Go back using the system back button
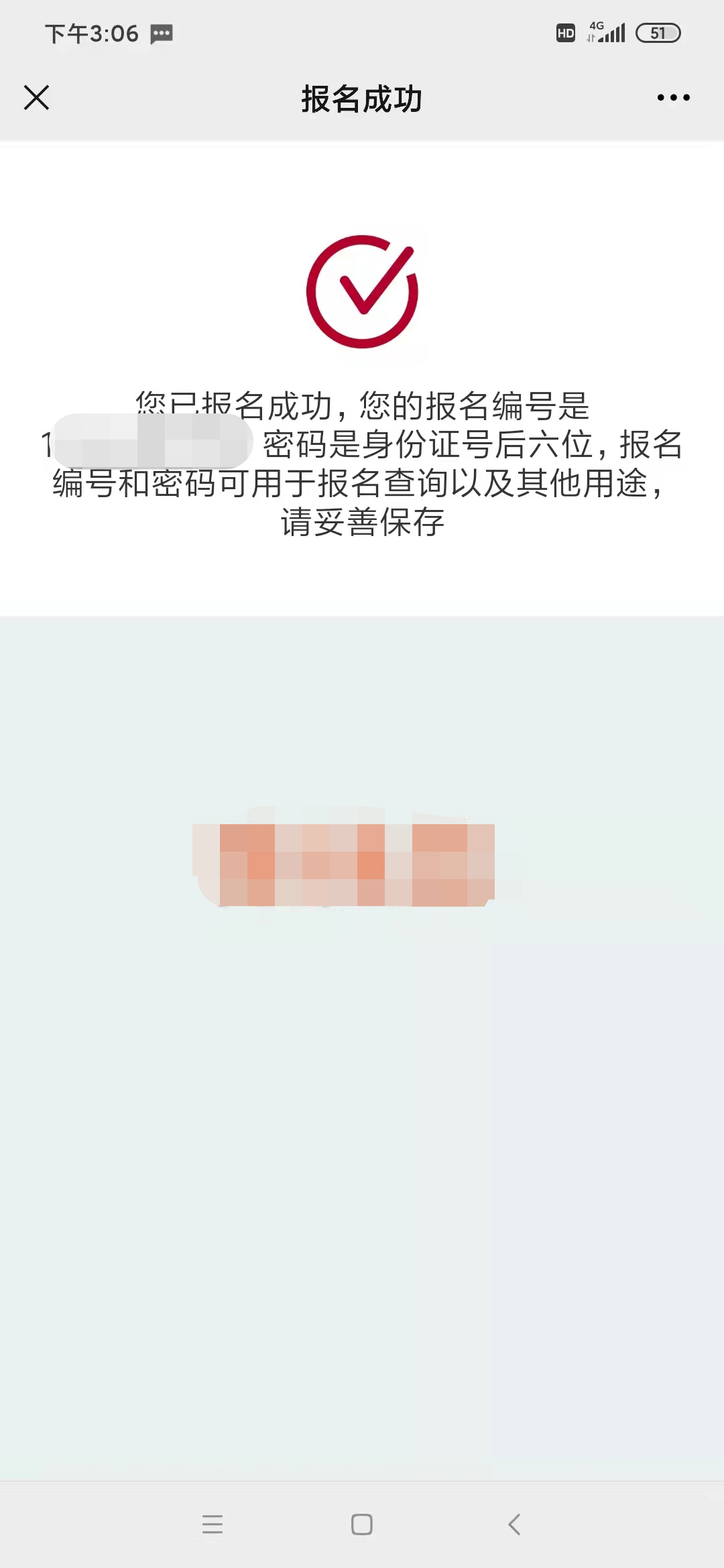The height and width of the screenshot is (1568, 724). [x=514, y=1524]
